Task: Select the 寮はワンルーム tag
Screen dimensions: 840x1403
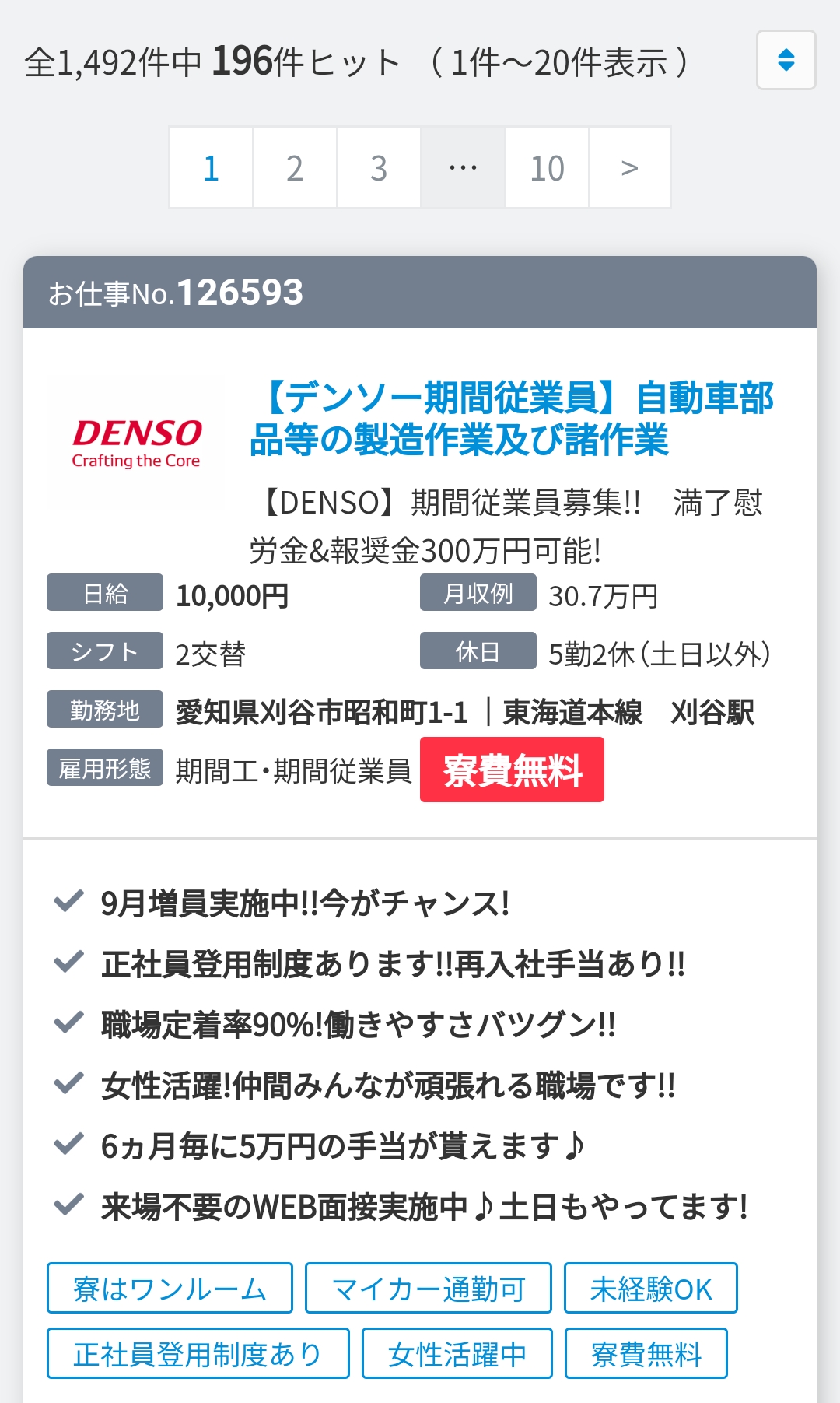Action: [170, 1288]
